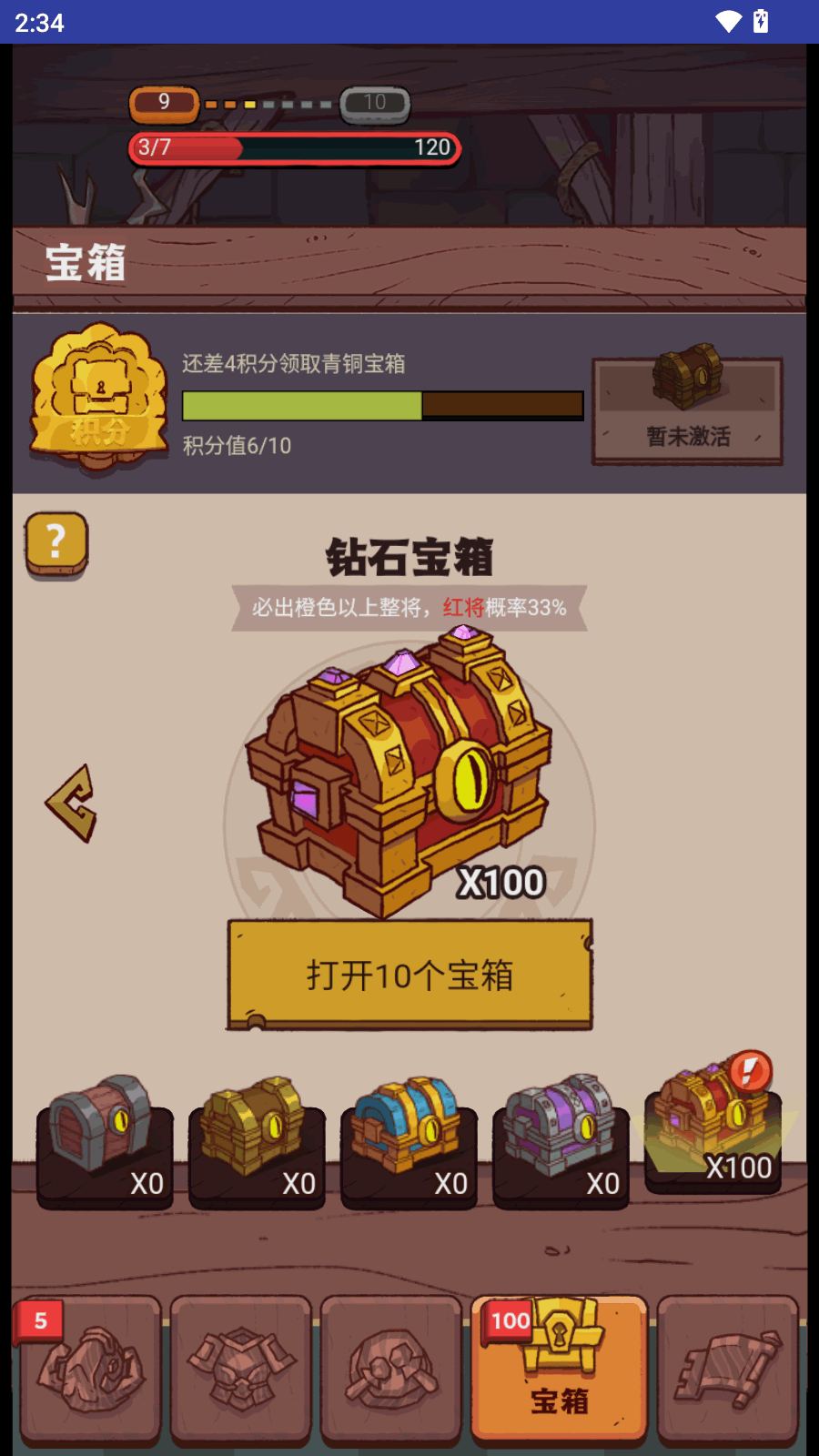
Task: Tap the 暂未激活 bronze chest button
Action: point(688,410)
